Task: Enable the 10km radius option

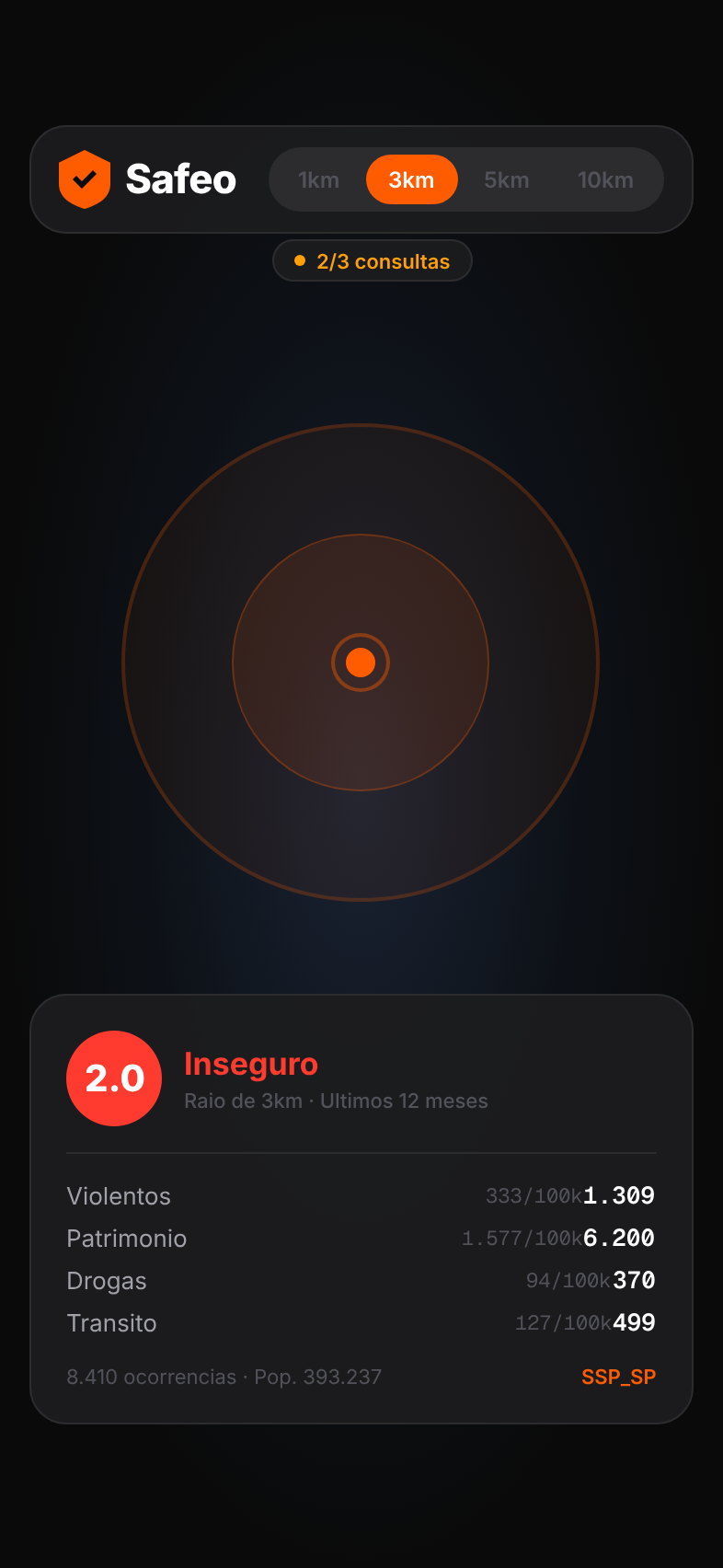Action: pyautogui.click(x=605, y=179)
